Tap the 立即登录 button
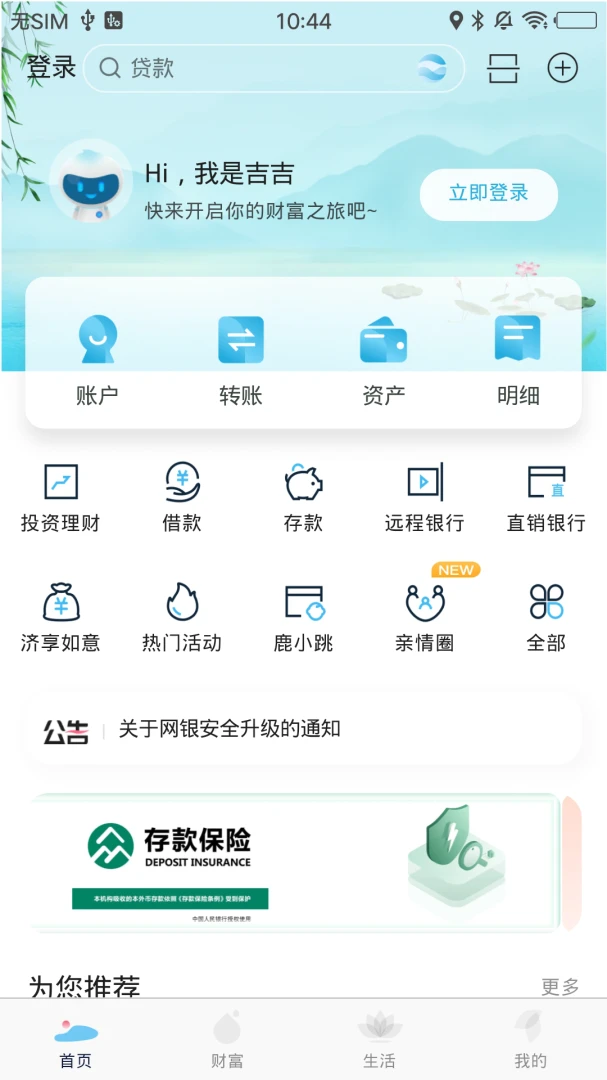 point(488,194)
